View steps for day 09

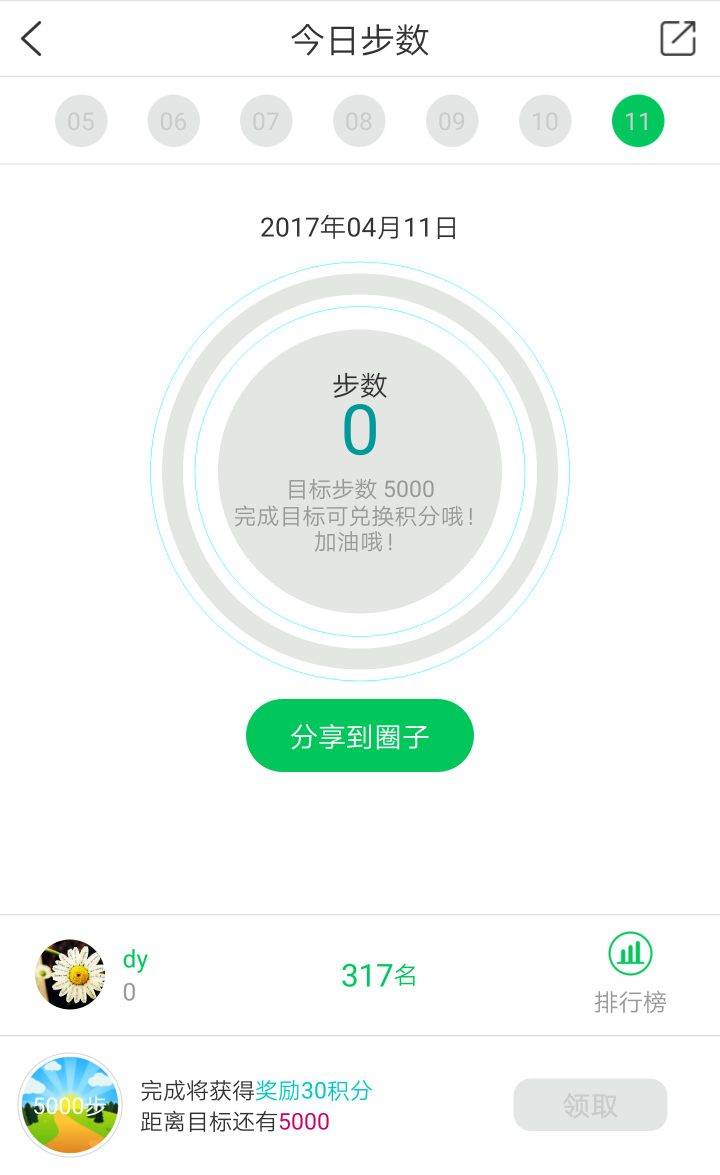(x=452, y=121)
